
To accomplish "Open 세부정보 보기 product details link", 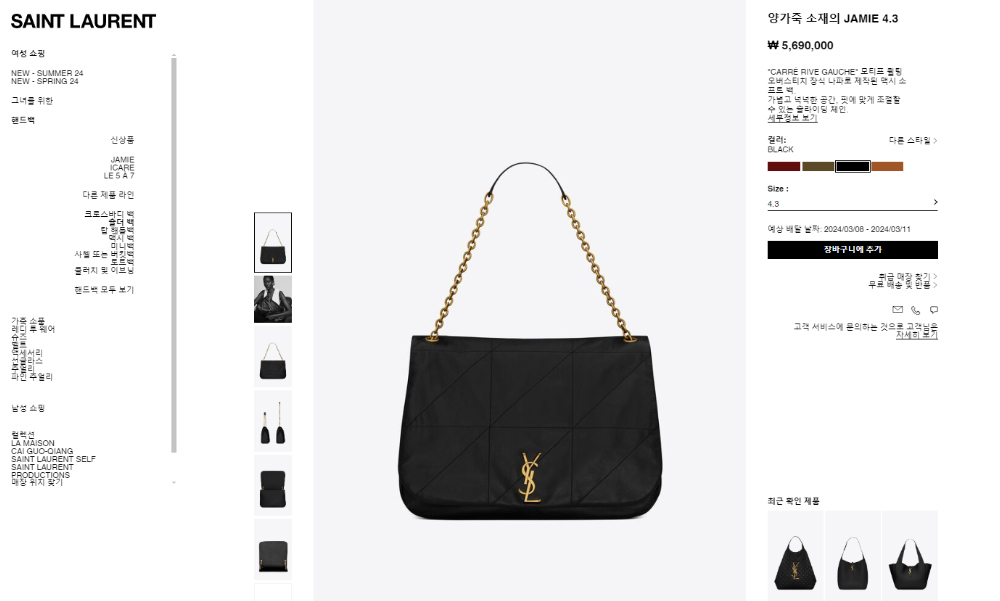I will point(792,118).
